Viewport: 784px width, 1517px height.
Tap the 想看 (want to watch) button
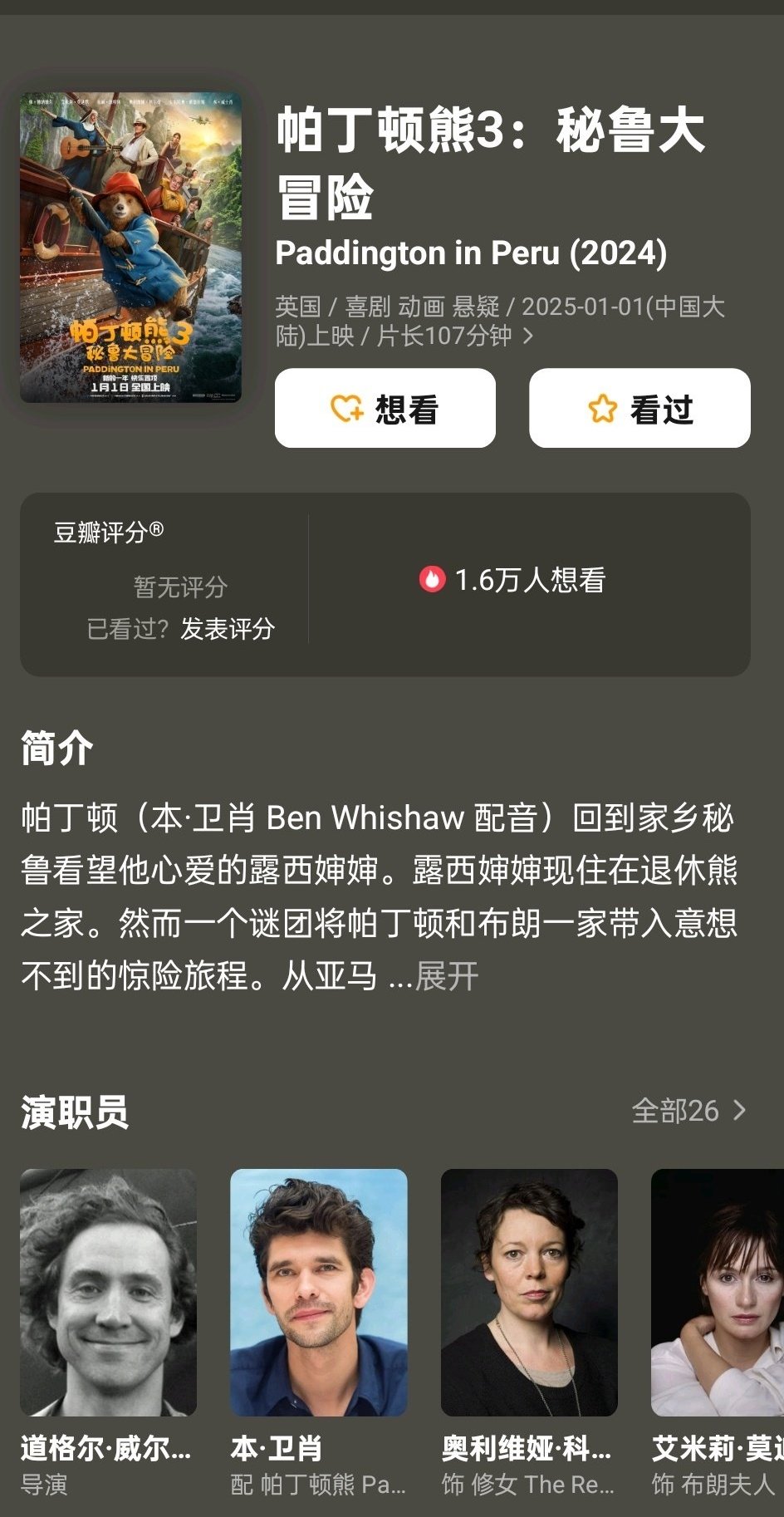385,409
